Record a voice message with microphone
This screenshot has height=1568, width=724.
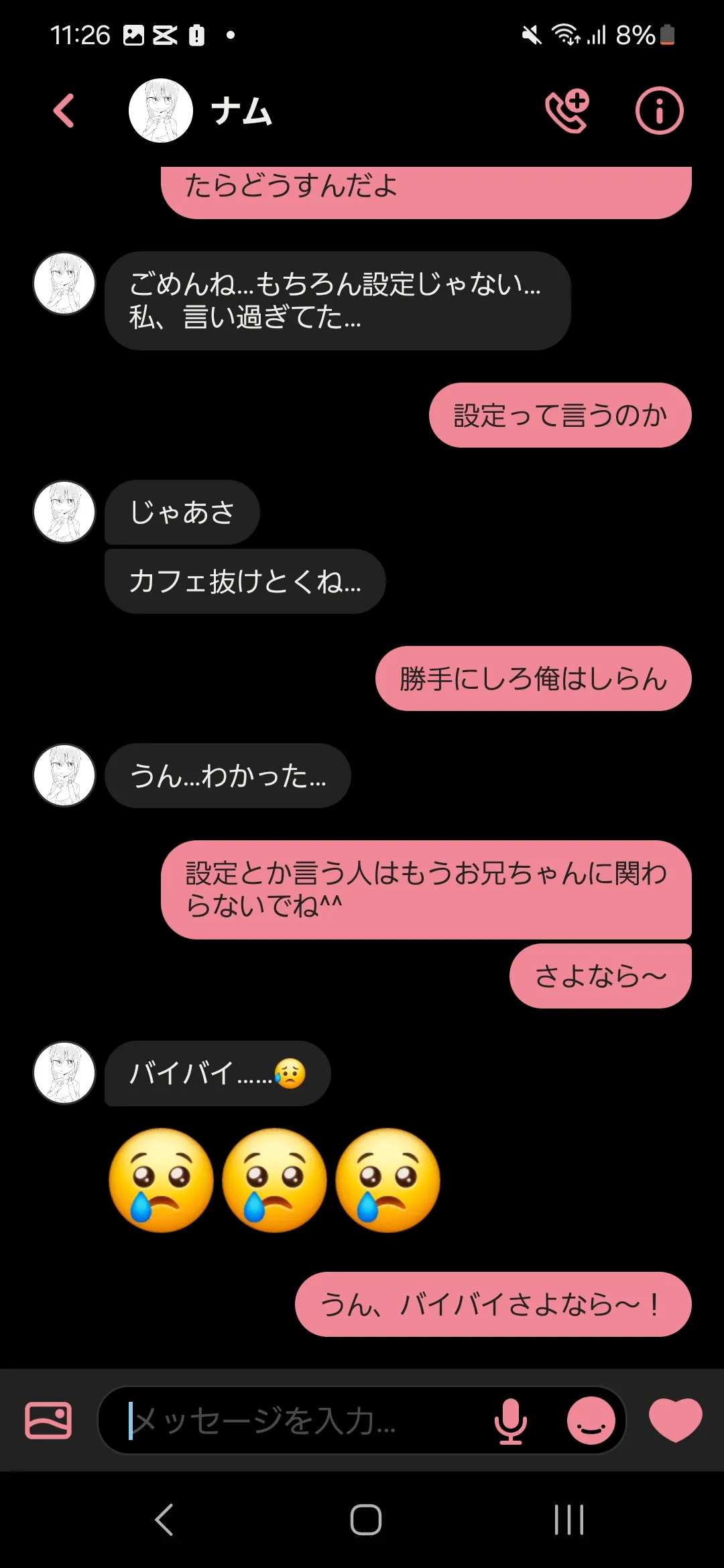(511, 1420)
